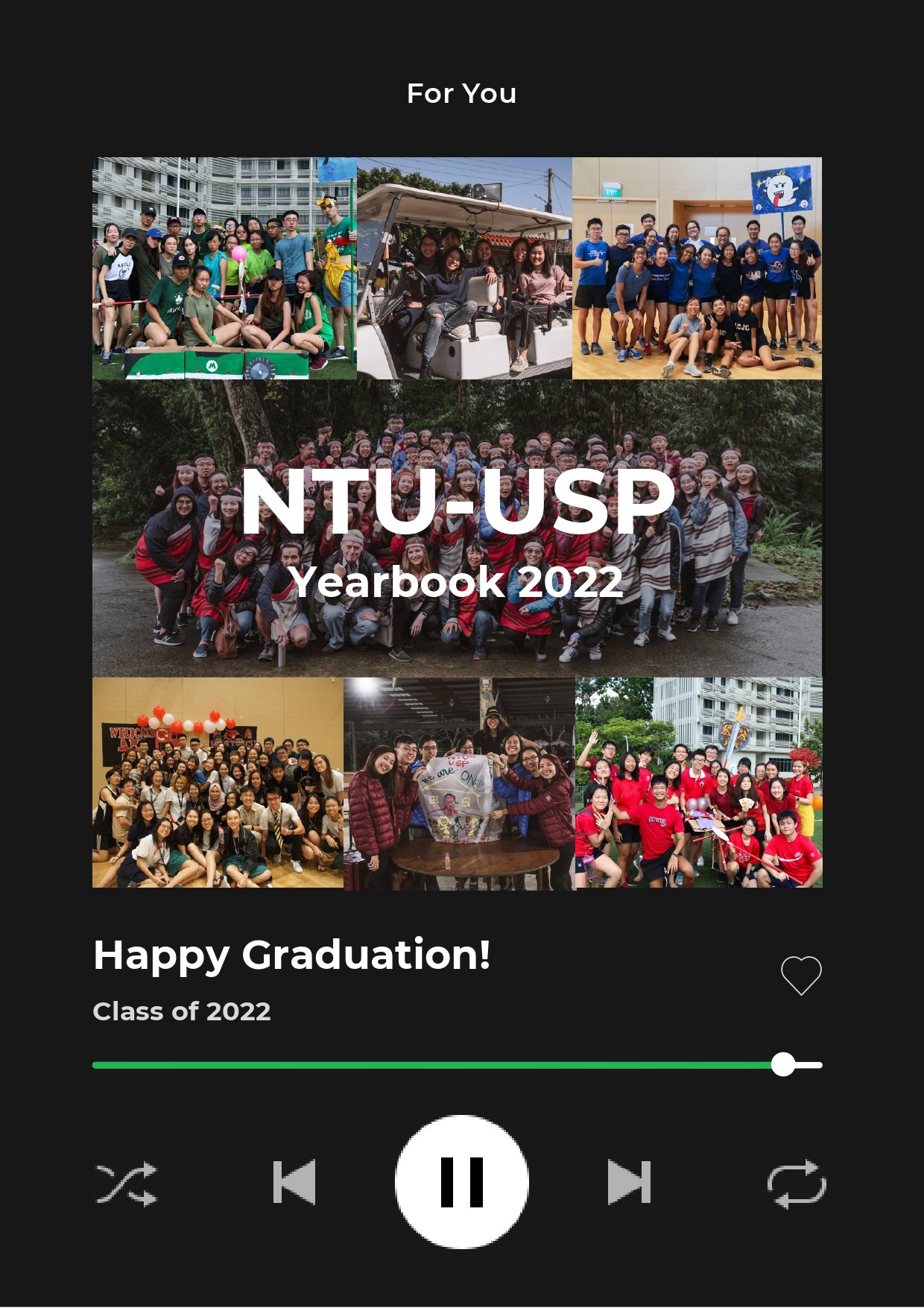Select the For You header

tap(462, 92)
